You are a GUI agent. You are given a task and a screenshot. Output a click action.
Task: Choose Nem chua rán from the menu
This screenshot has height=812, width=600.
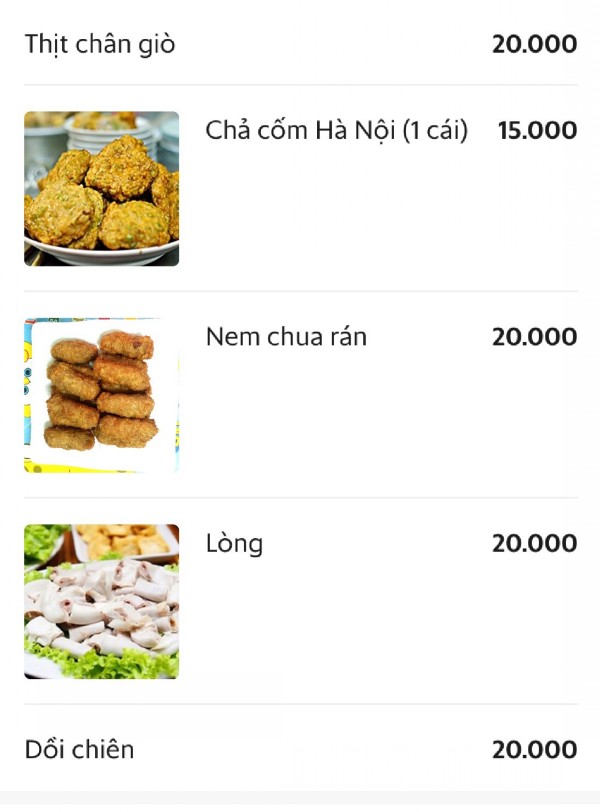point(286,337)
